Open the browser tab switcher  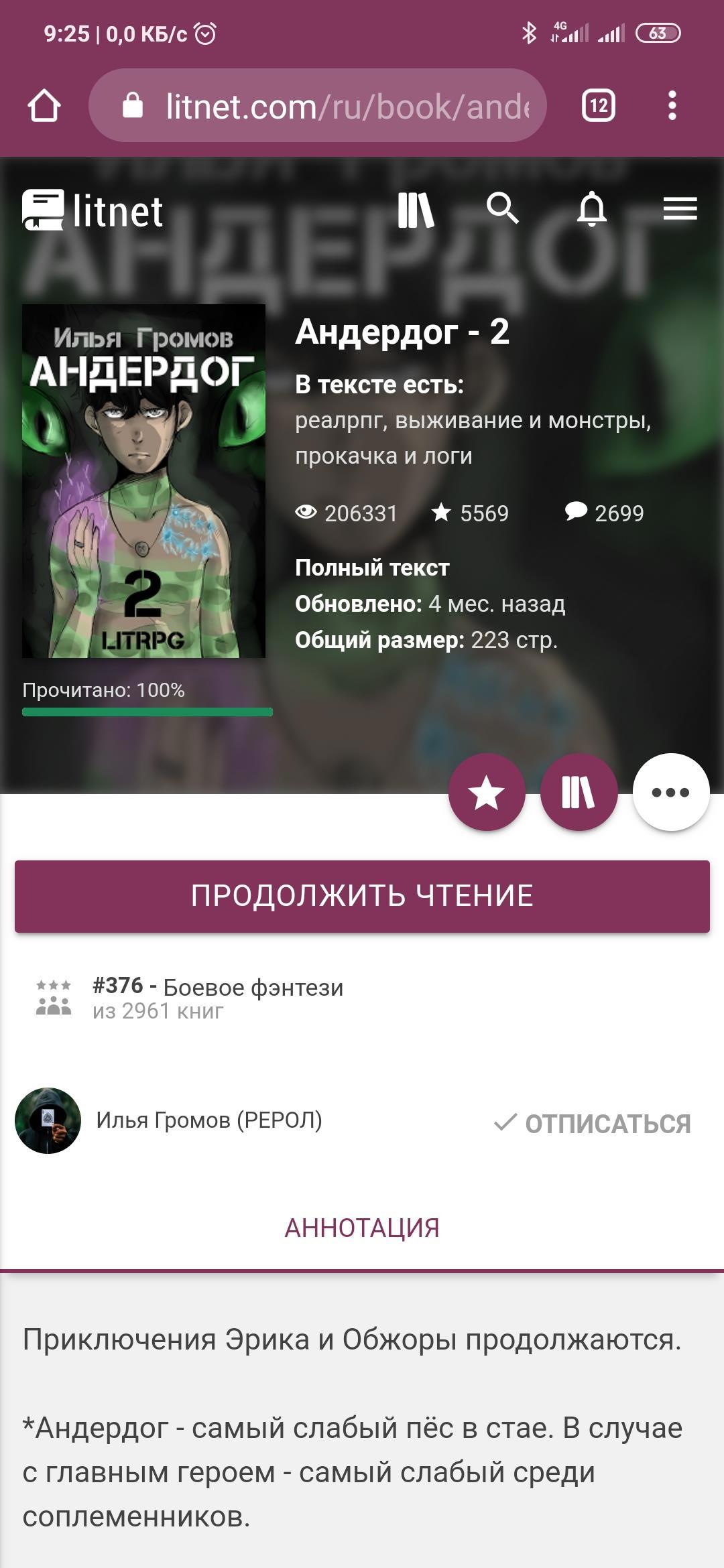coord(598,106)
